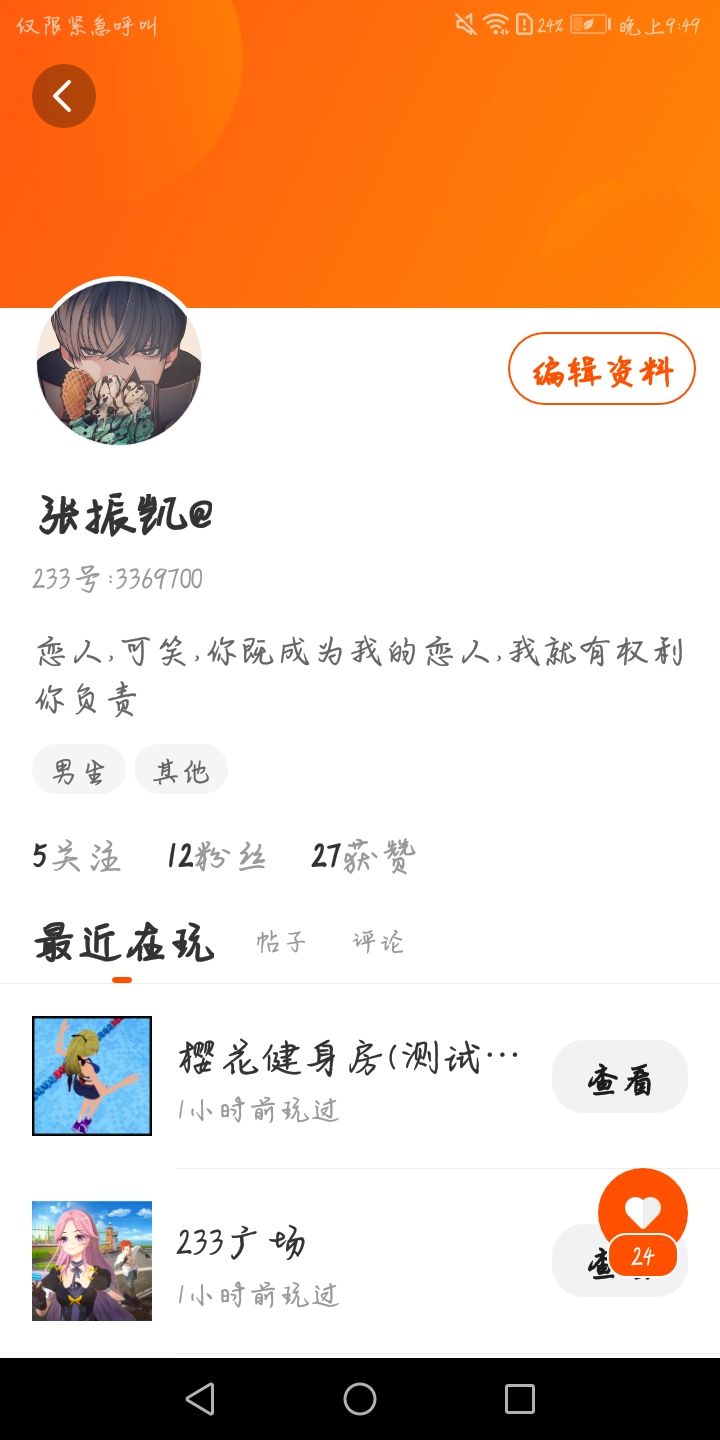Open the system recent apps button
The width and height of the screenshot is (720, 1440).
coord(520,1399)
